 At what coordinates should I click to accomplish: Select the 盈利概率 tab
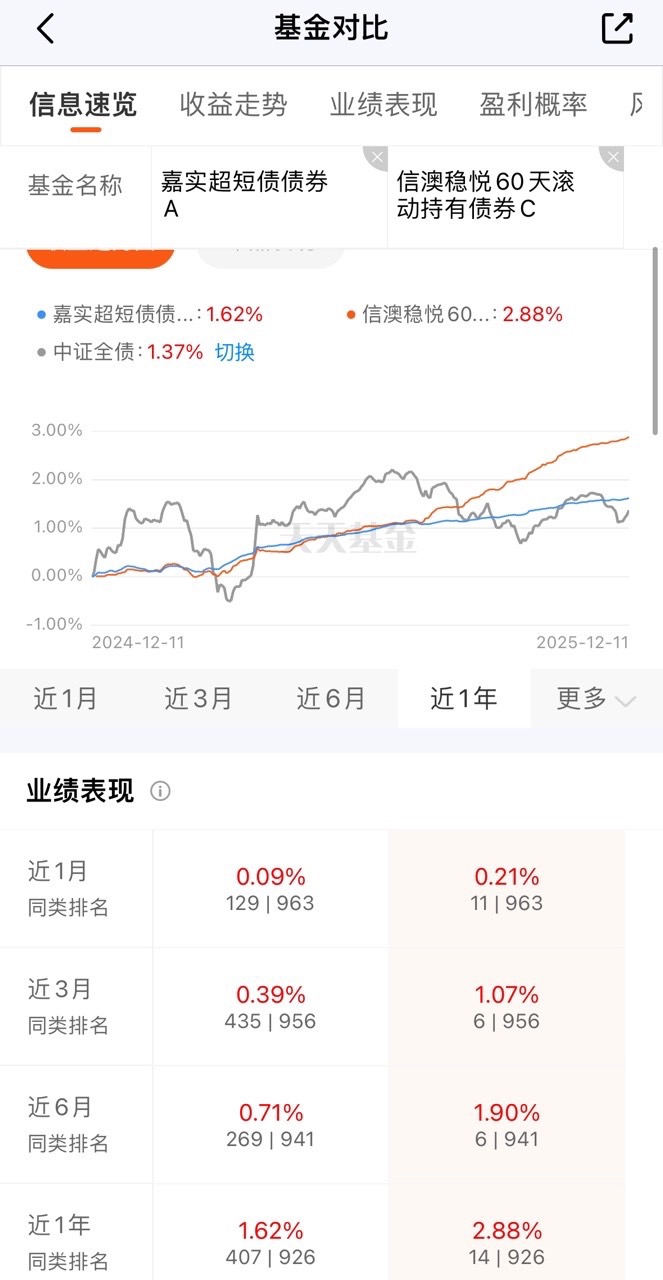[x=534, y=104]
